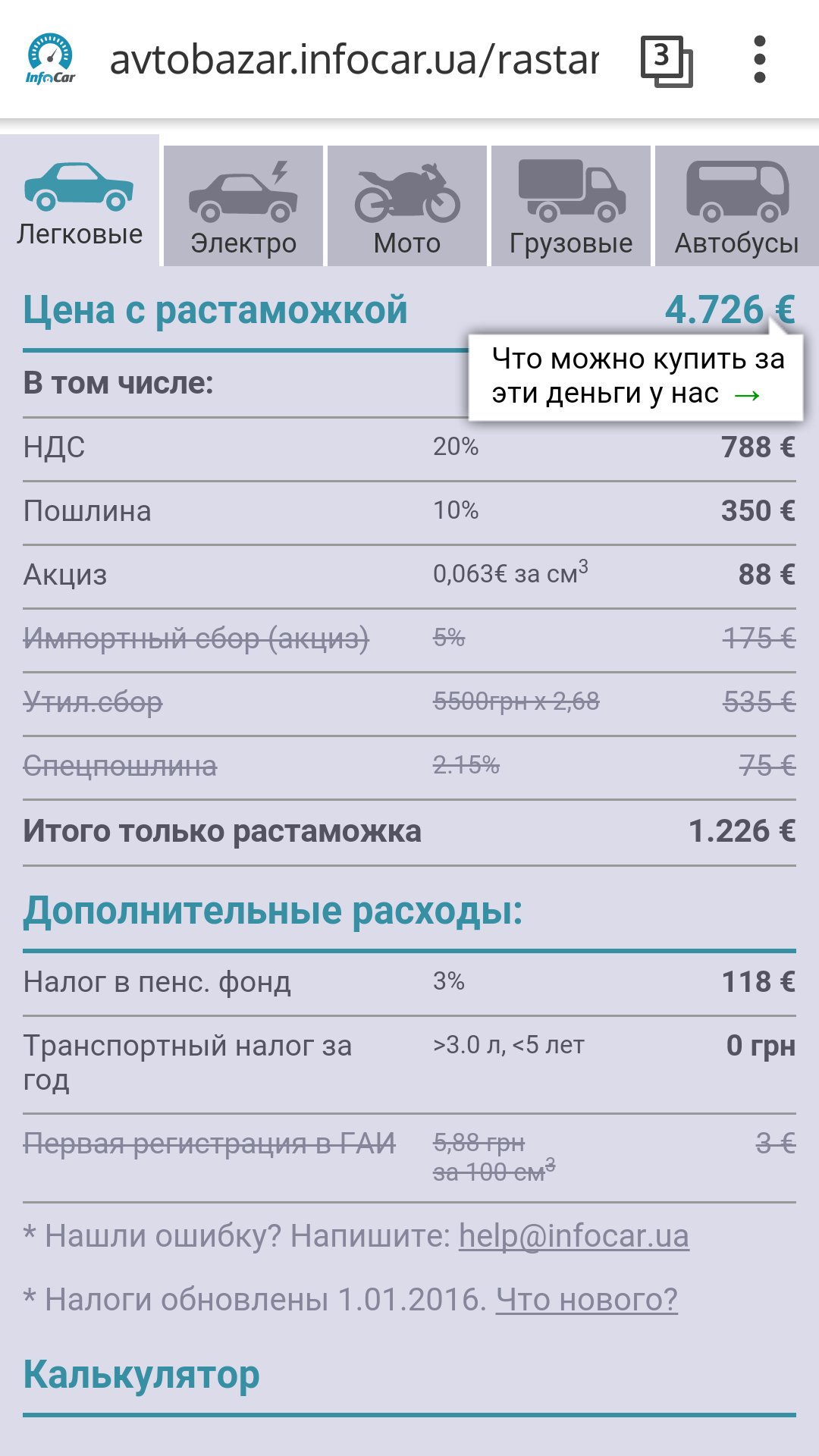819x1456 pixels.
Task: Open the browser overflow menu
Action: pos(760,60)
